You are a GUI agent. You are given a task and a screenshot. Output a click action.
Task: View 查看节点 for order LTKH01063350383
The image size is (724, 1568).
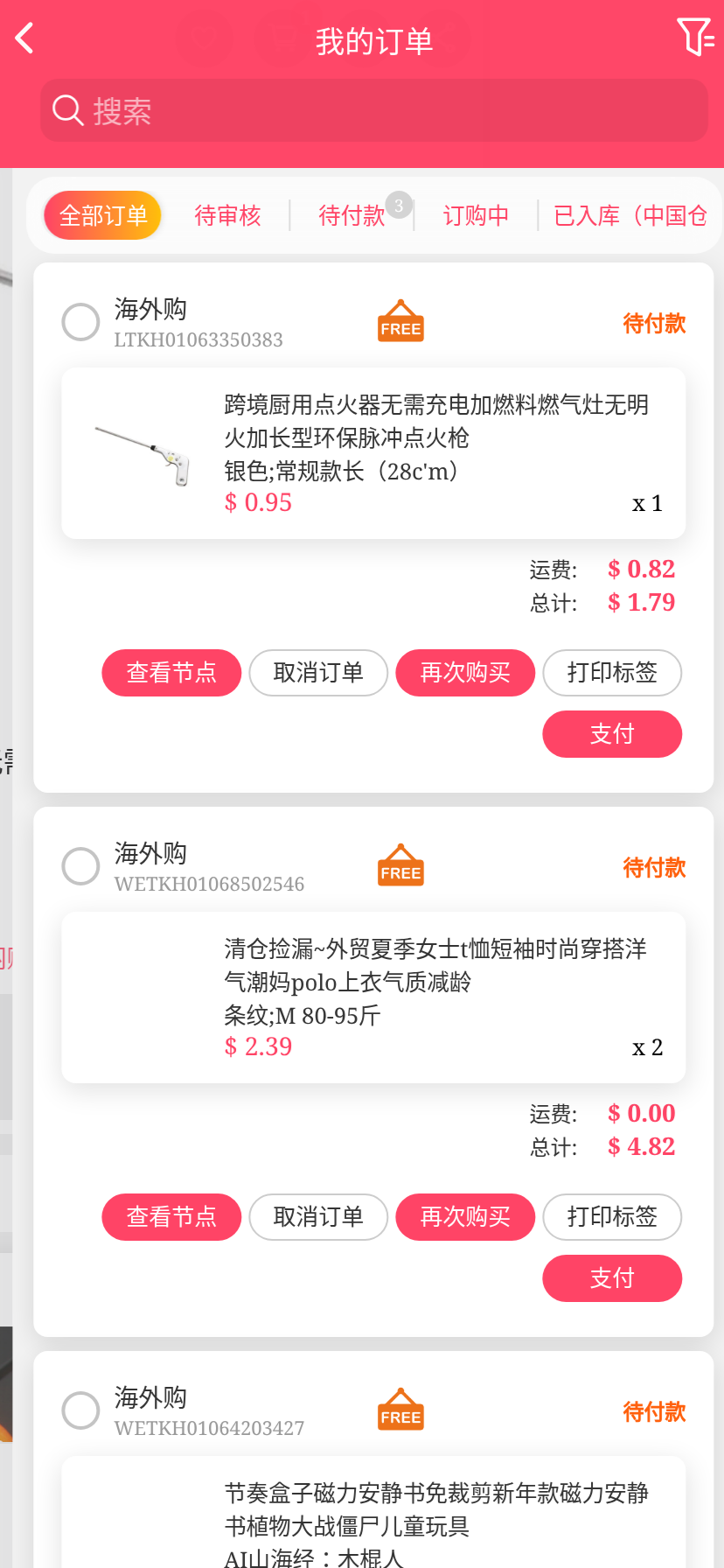pyautogui.click(x=171, y=673)
